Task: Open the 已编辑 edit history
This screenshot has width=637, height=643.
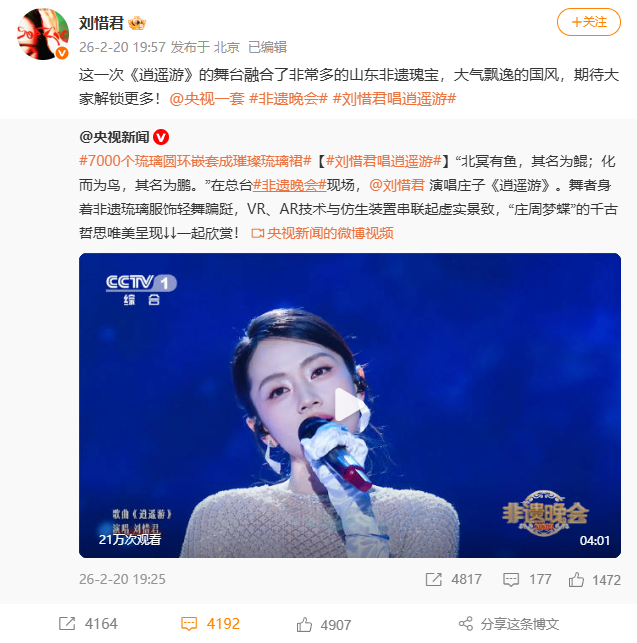Action: tap(267, 46)
